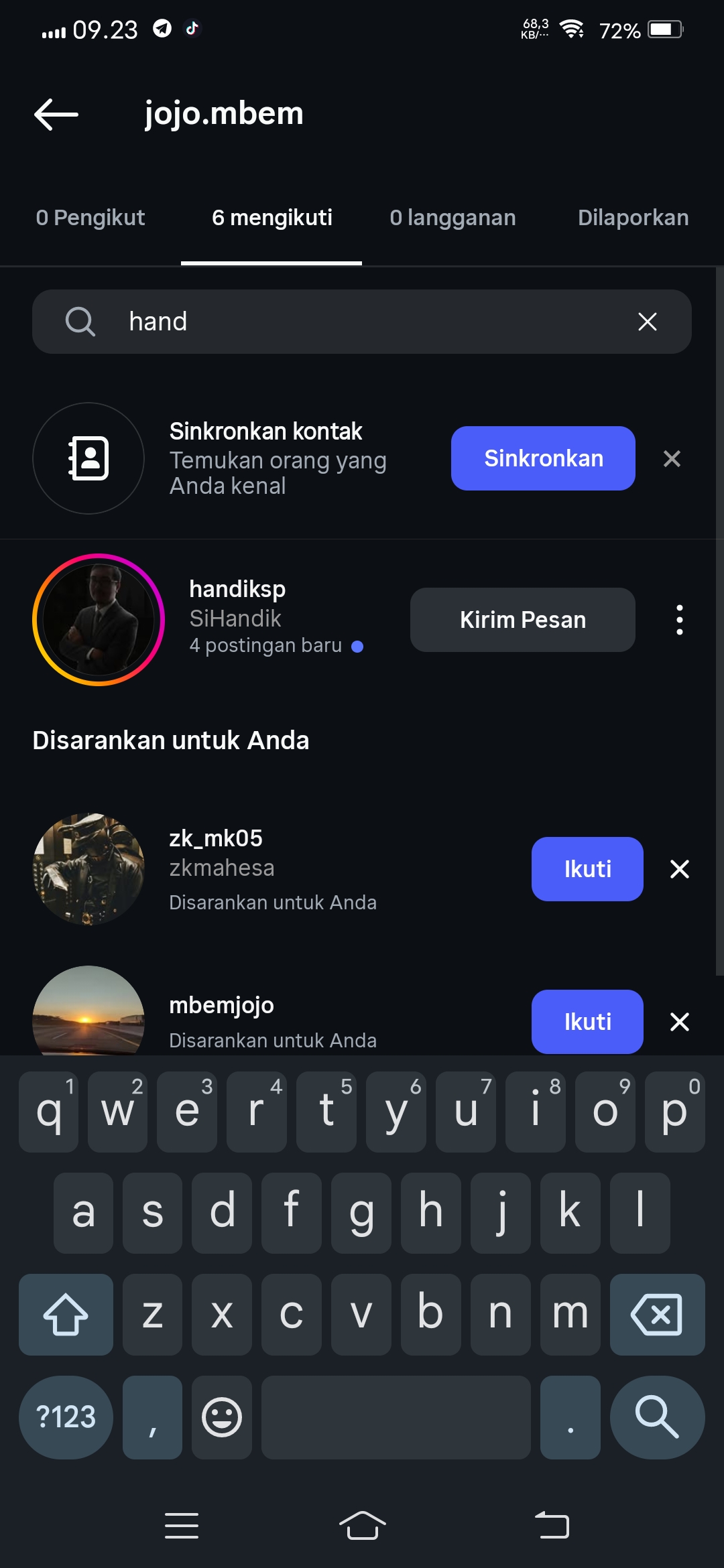Tap the search field containing "hand"
This screenshot has width=724, height=1568.
[x=362, y=322]
